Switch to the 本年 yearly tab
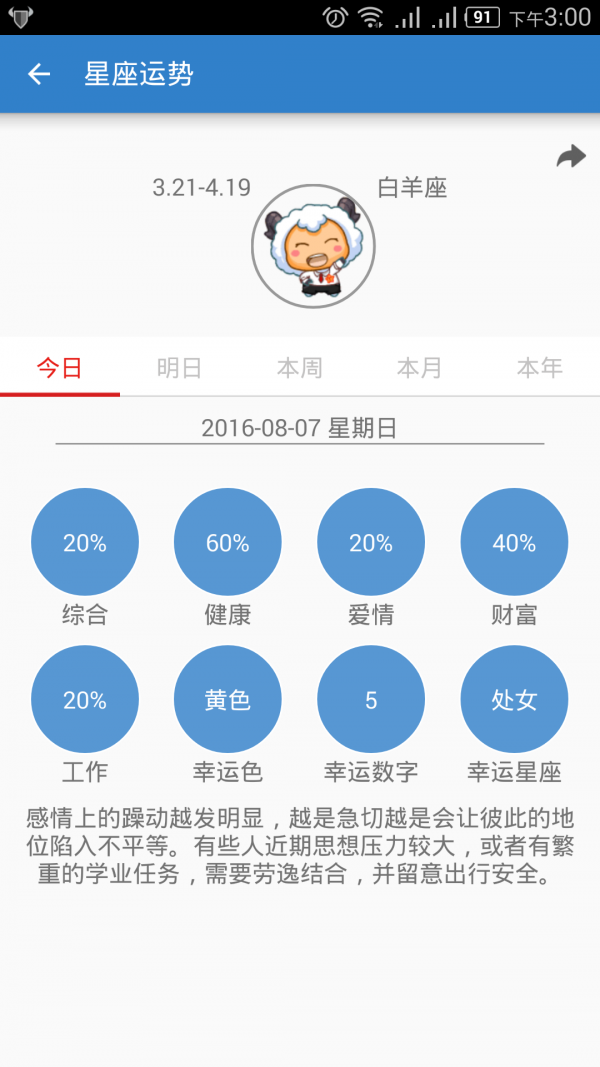The height and width of the screenshot is (1067, 600). point(540,368)
